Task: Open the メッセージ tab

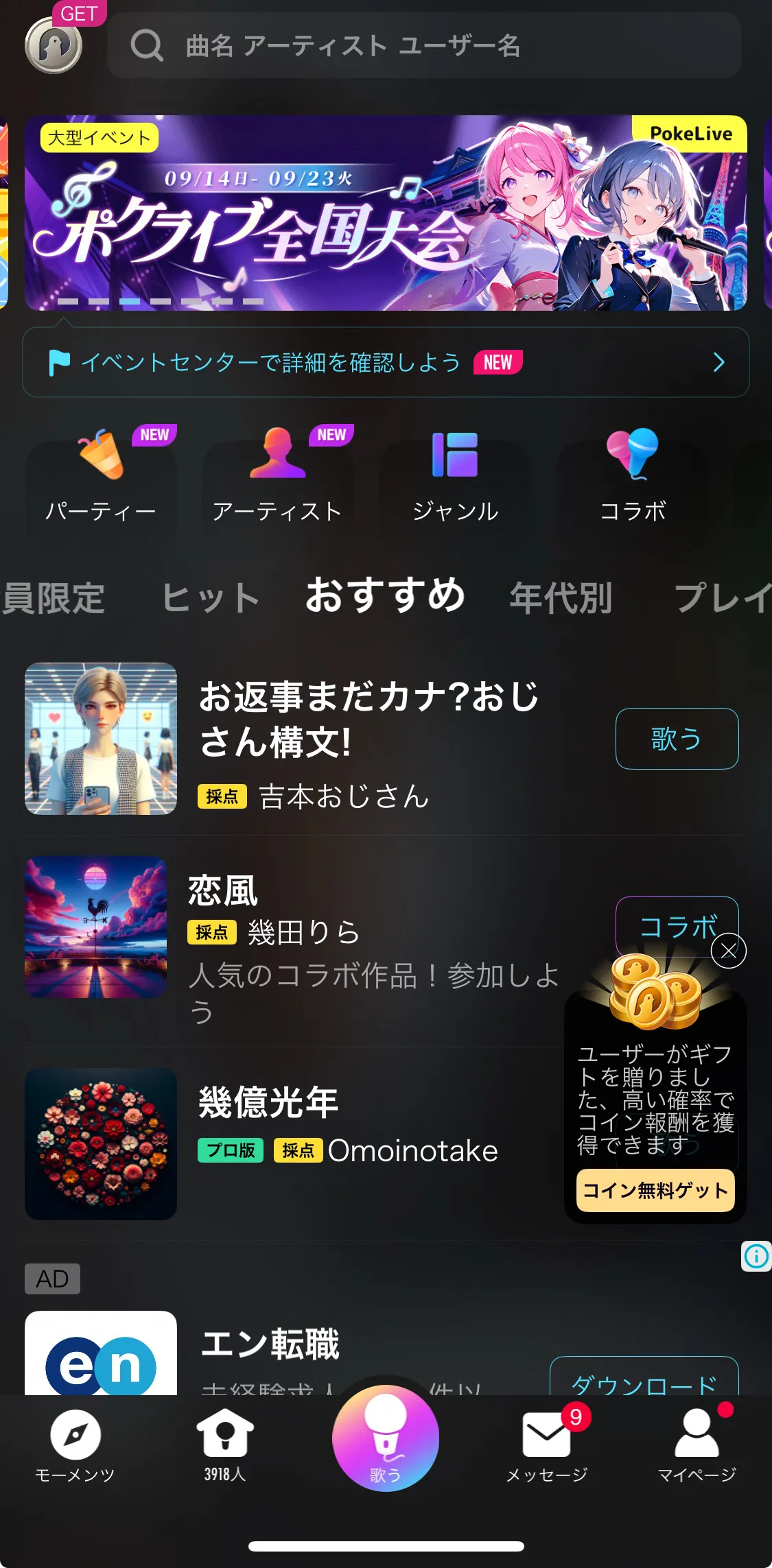Action: point(547,1445)
